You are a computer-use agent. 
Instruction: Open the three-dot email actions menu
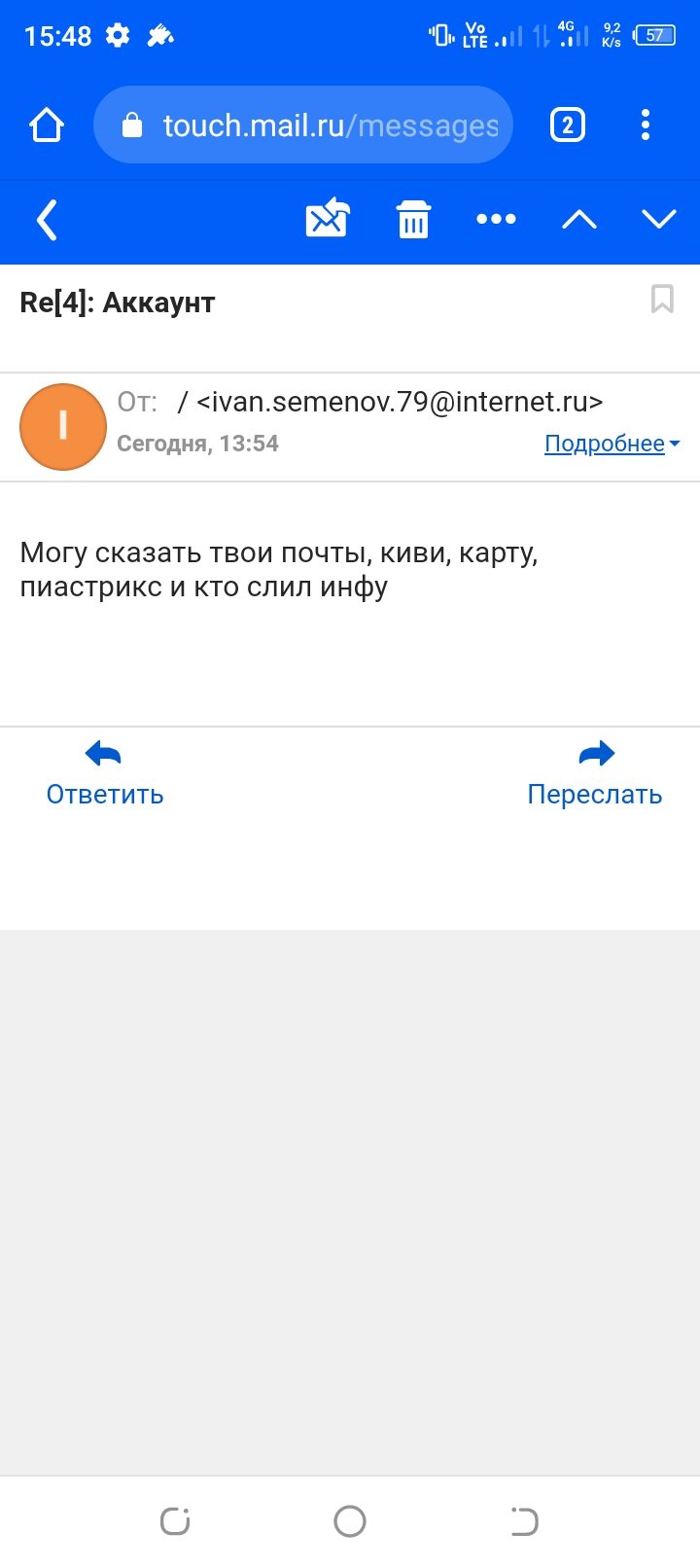(x=496, y=219)
